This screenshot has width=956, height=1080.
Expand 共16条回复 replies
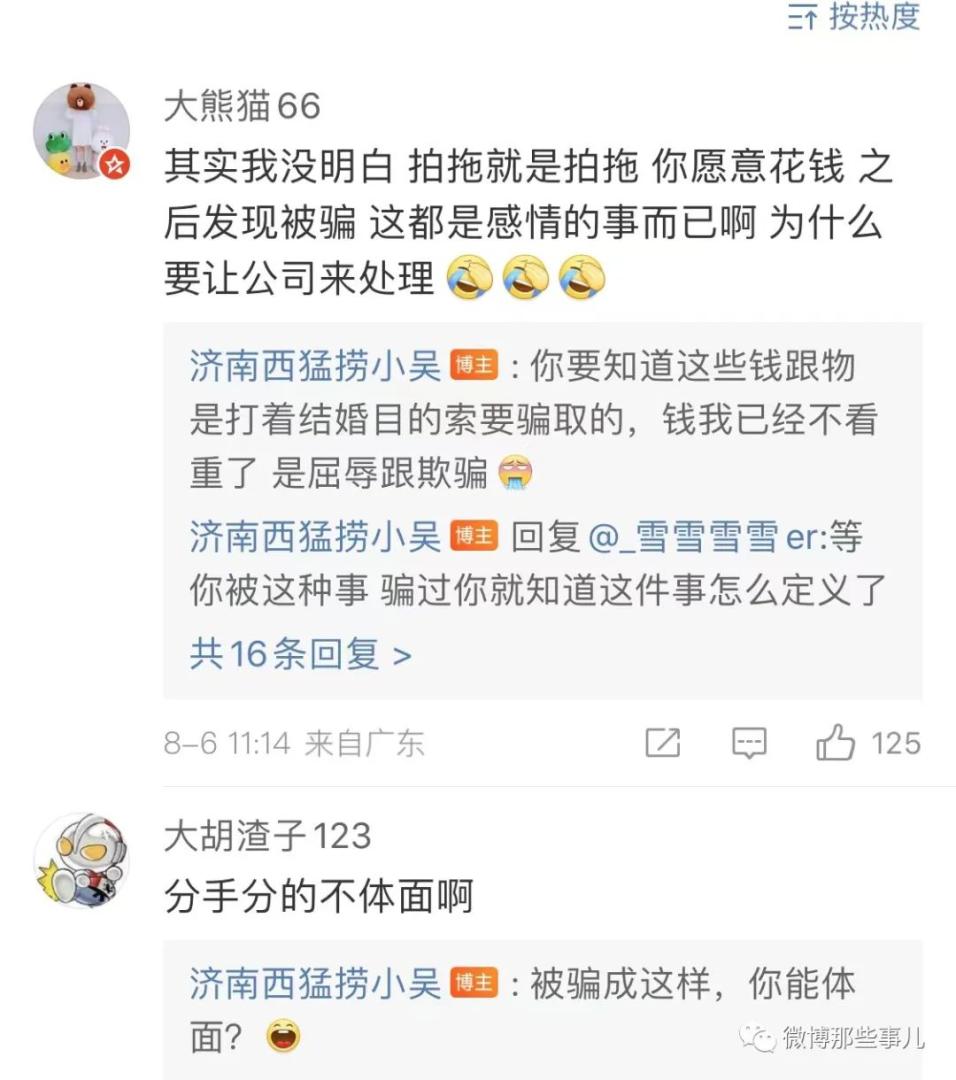pos(300,655)
